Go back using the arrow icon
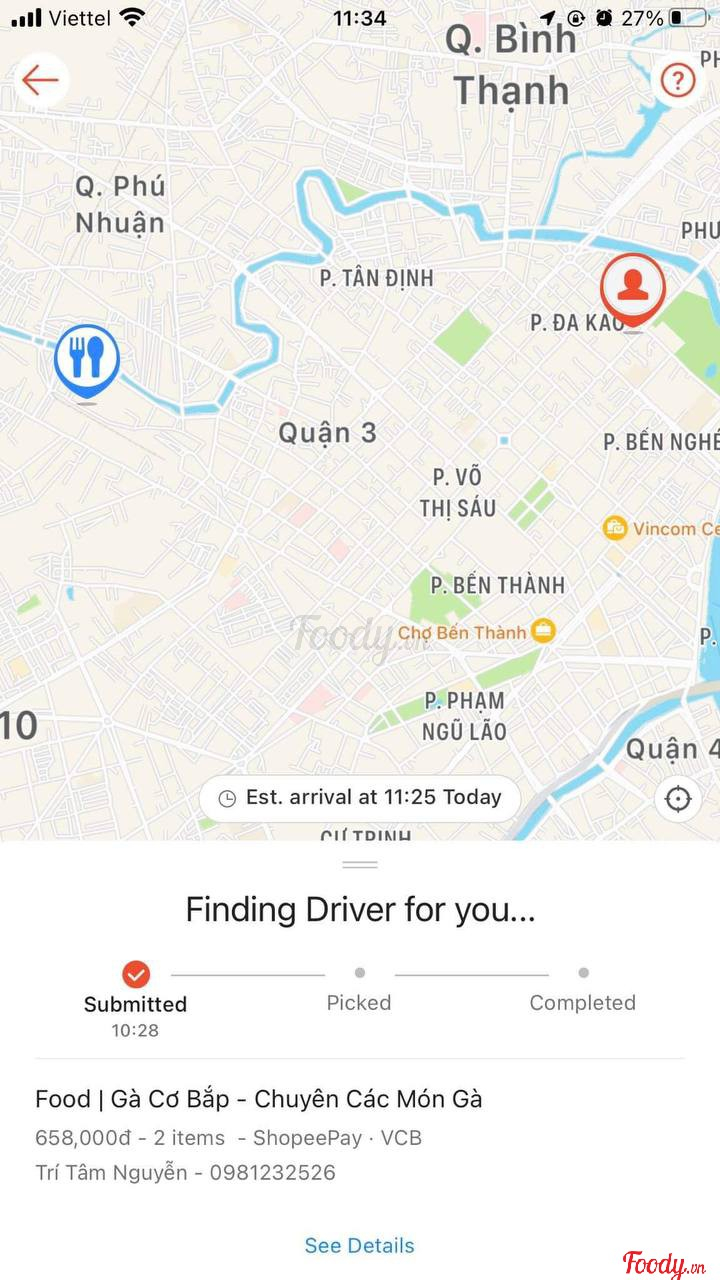Screen dimensions: 720x1280 (41, 80)
